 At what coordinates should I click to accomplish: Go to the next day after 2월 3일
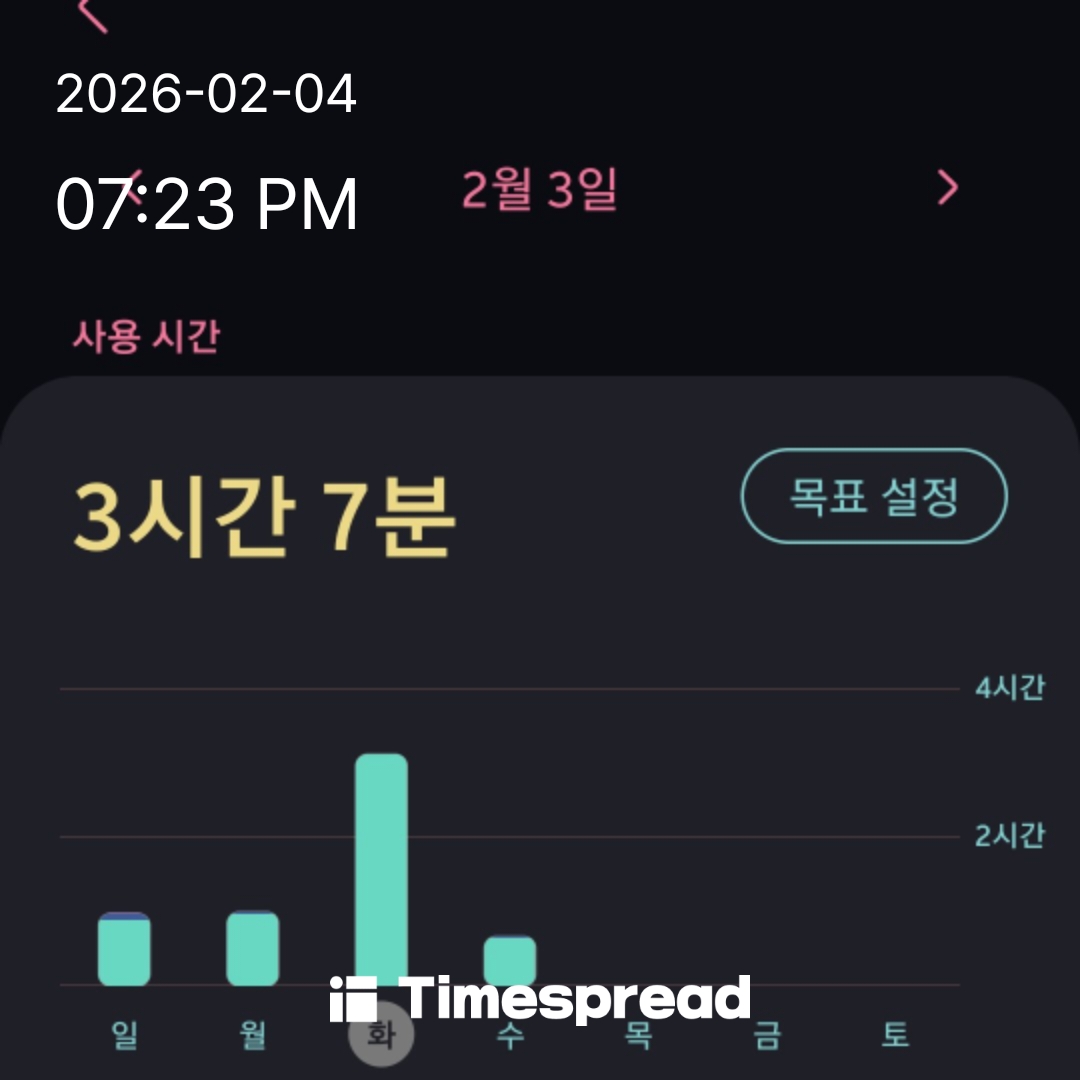pos(947,187)
